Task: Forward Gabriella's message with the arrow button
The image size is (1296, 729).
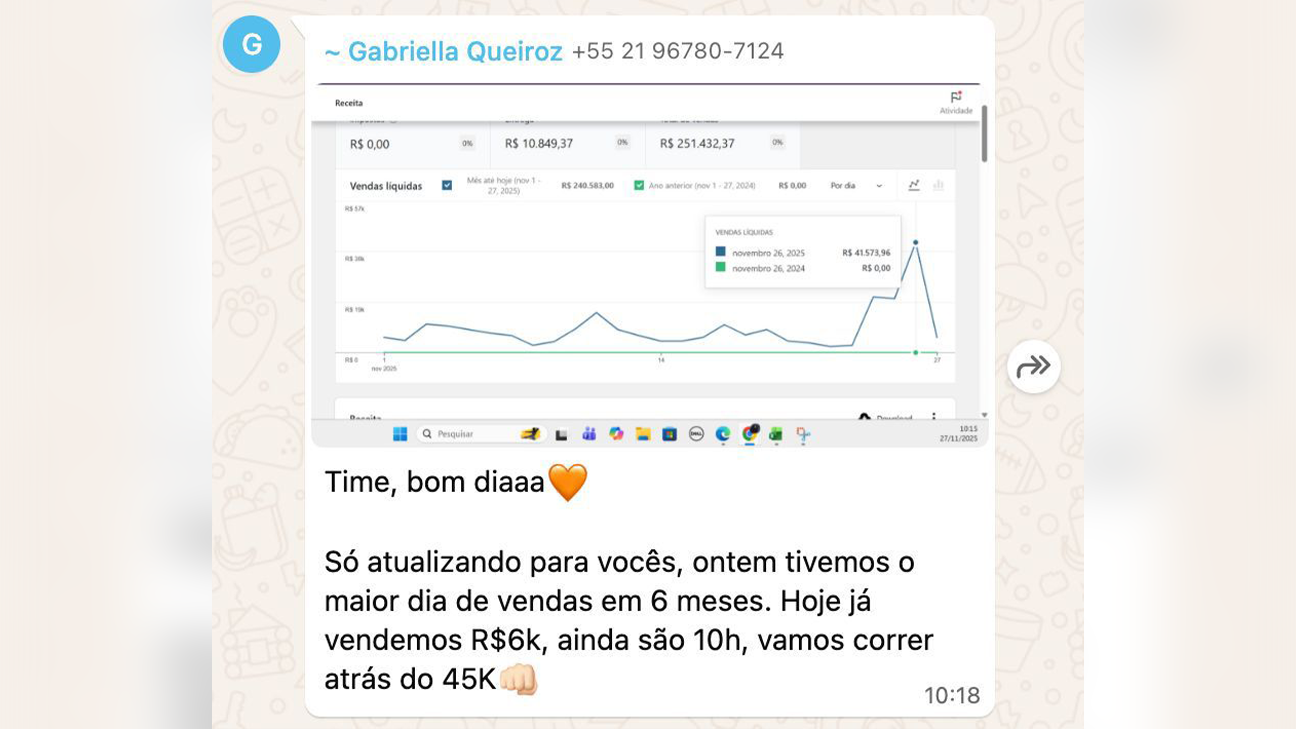Action: [1033, 367]
